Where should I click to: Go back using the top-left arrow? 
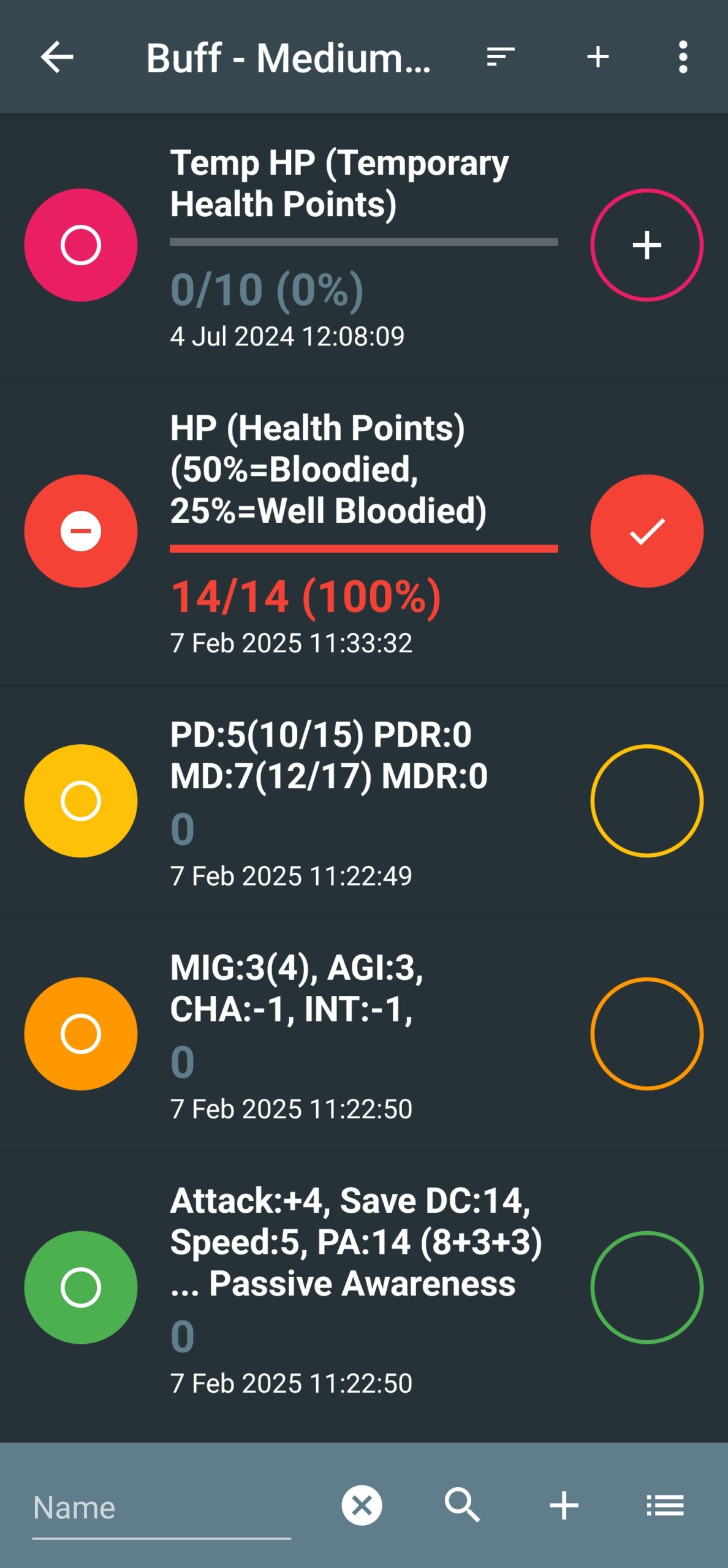[x=57, y=57]
